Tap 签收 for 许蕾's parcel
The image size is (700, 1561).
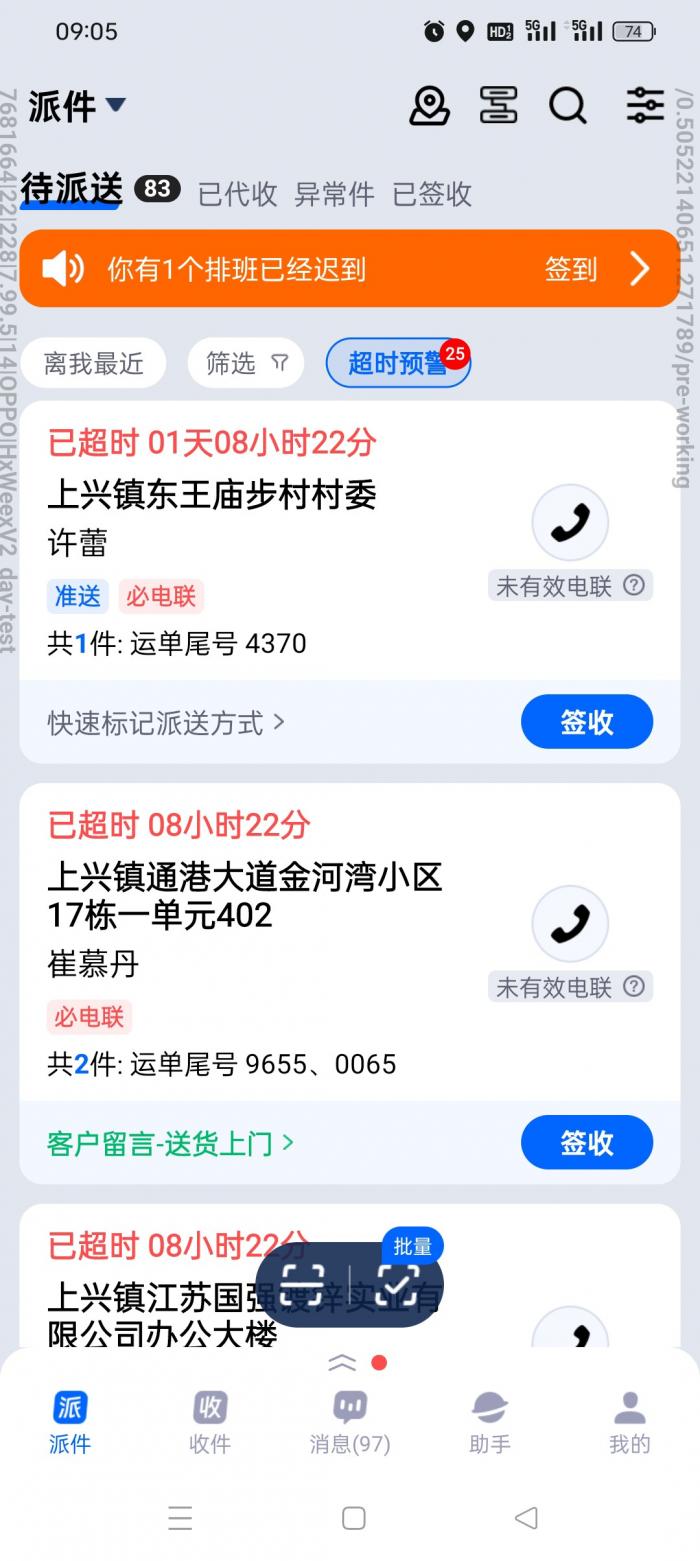coord(586,722)
